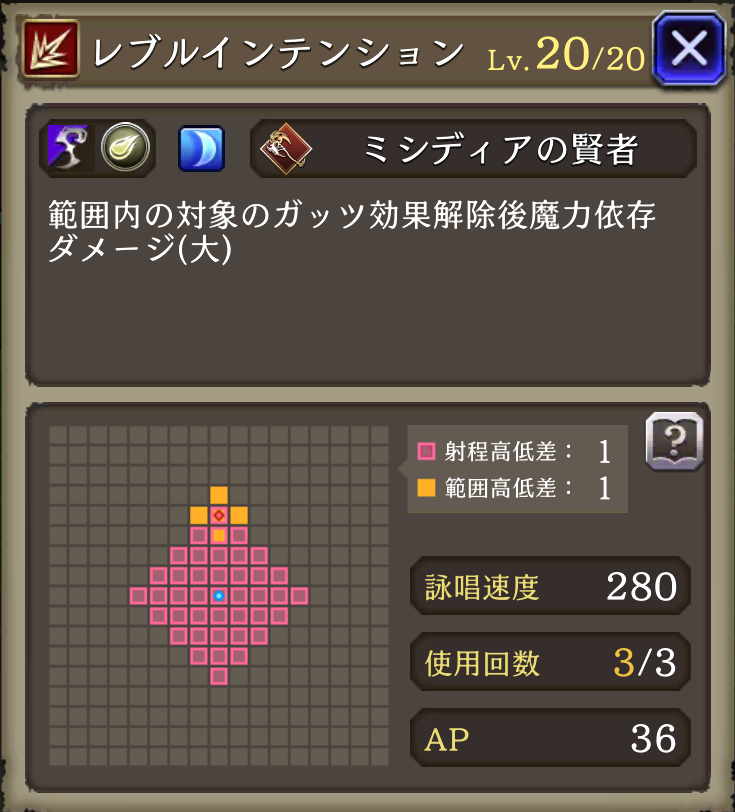
Task: Open the range help question-mark icon
Action: (674, 441)
